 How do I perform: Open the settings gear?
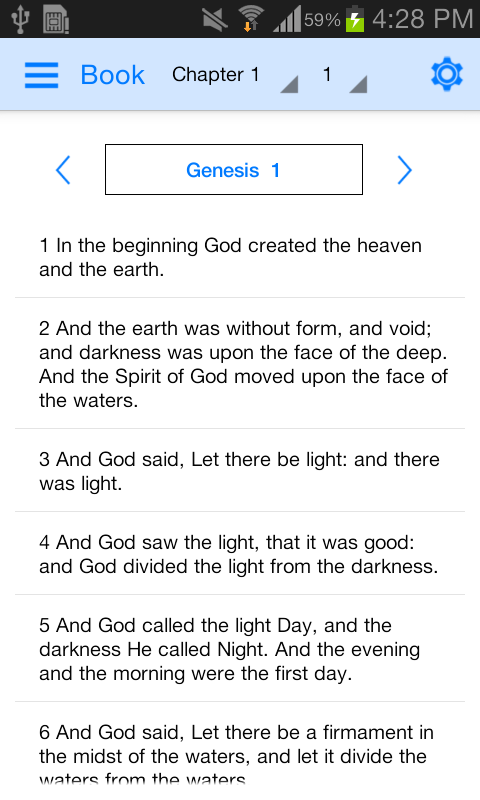pyautogui.click(x=447, y=74)
